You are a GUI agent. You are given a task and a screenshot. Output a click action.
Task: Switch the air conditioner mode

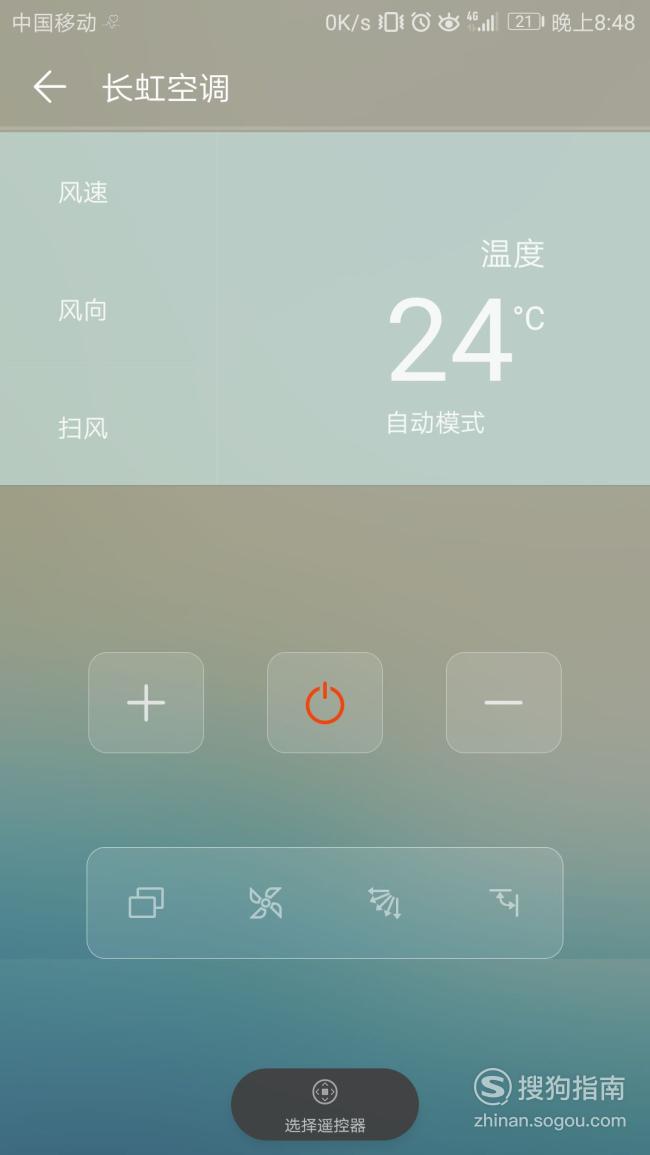coord(146,902)
